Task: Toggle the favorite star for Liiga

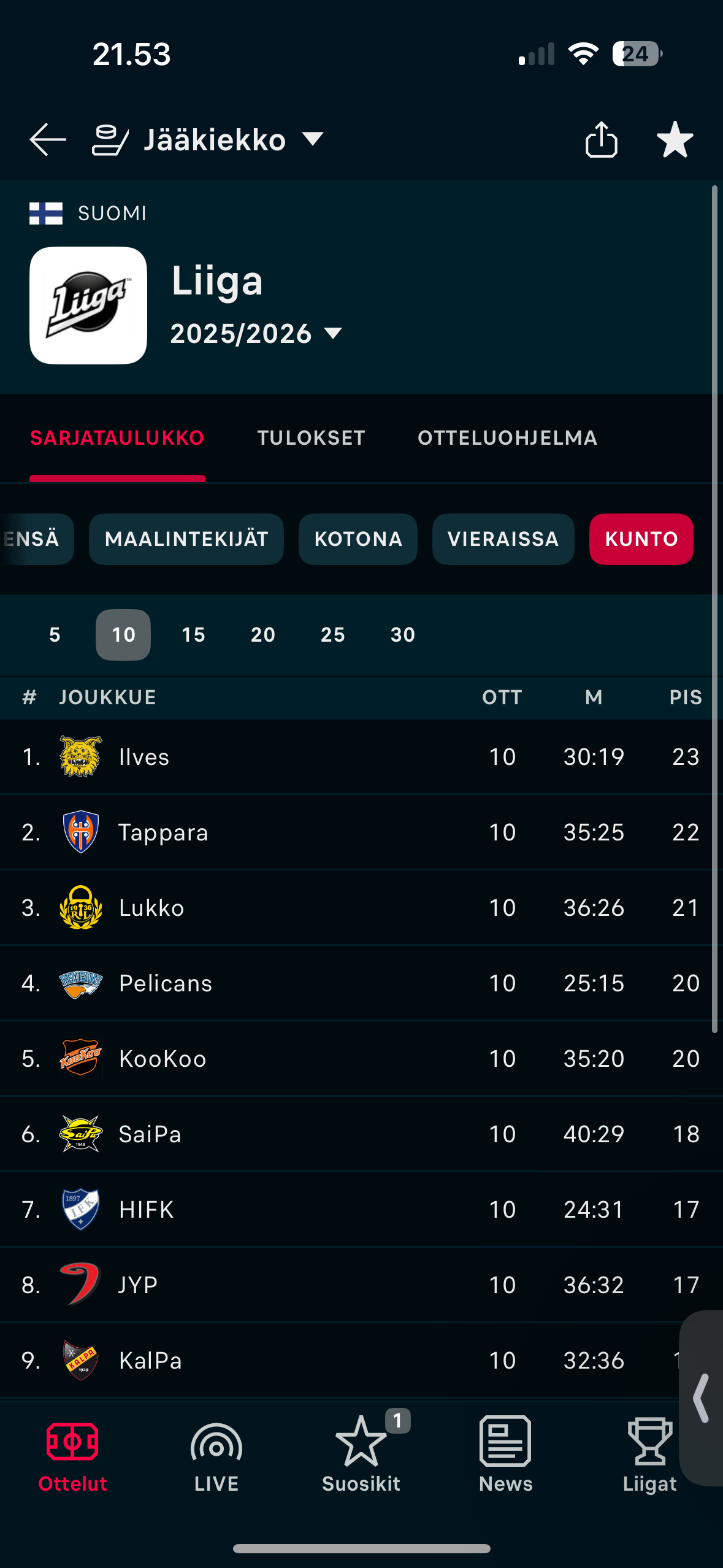Action: point(675,140)
